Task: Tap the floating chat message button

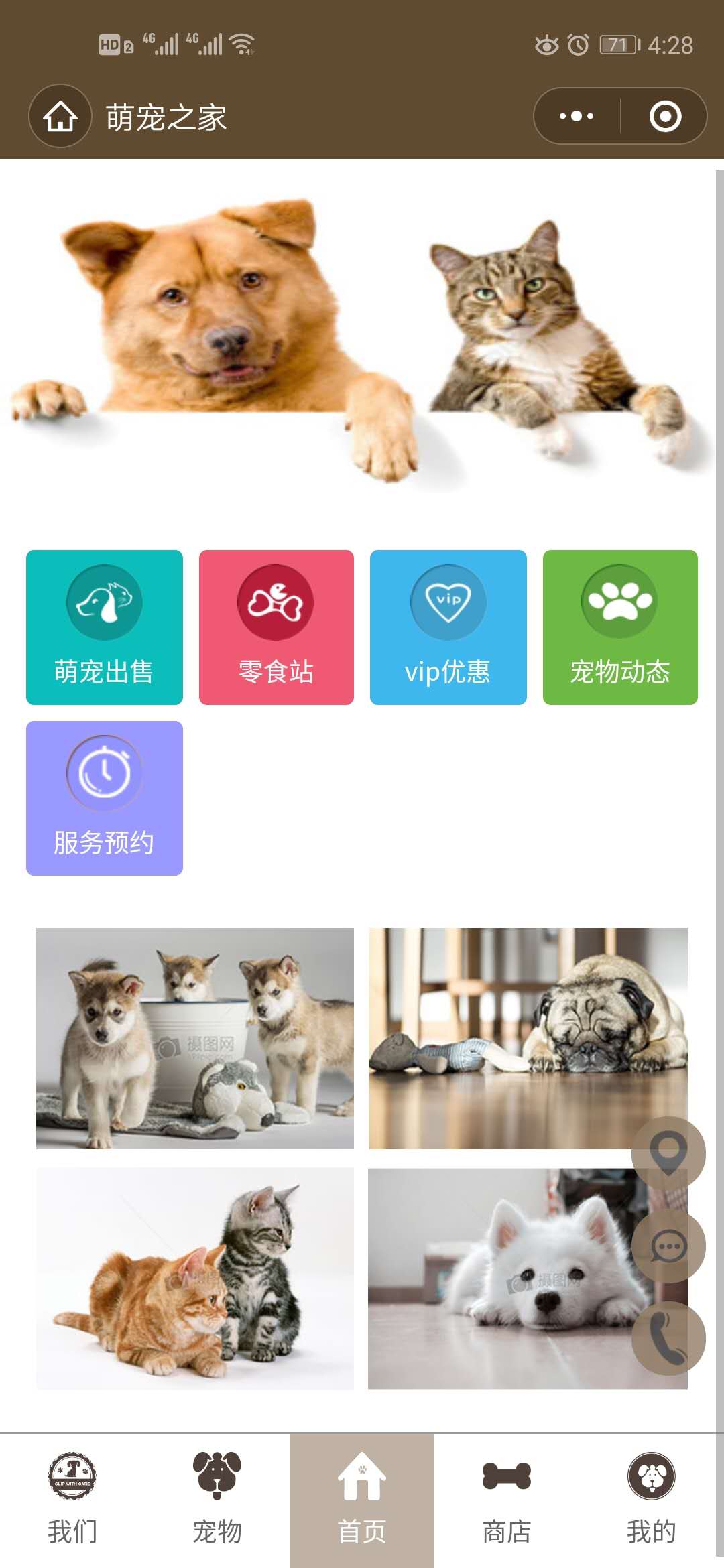Action: (668, 1246)
